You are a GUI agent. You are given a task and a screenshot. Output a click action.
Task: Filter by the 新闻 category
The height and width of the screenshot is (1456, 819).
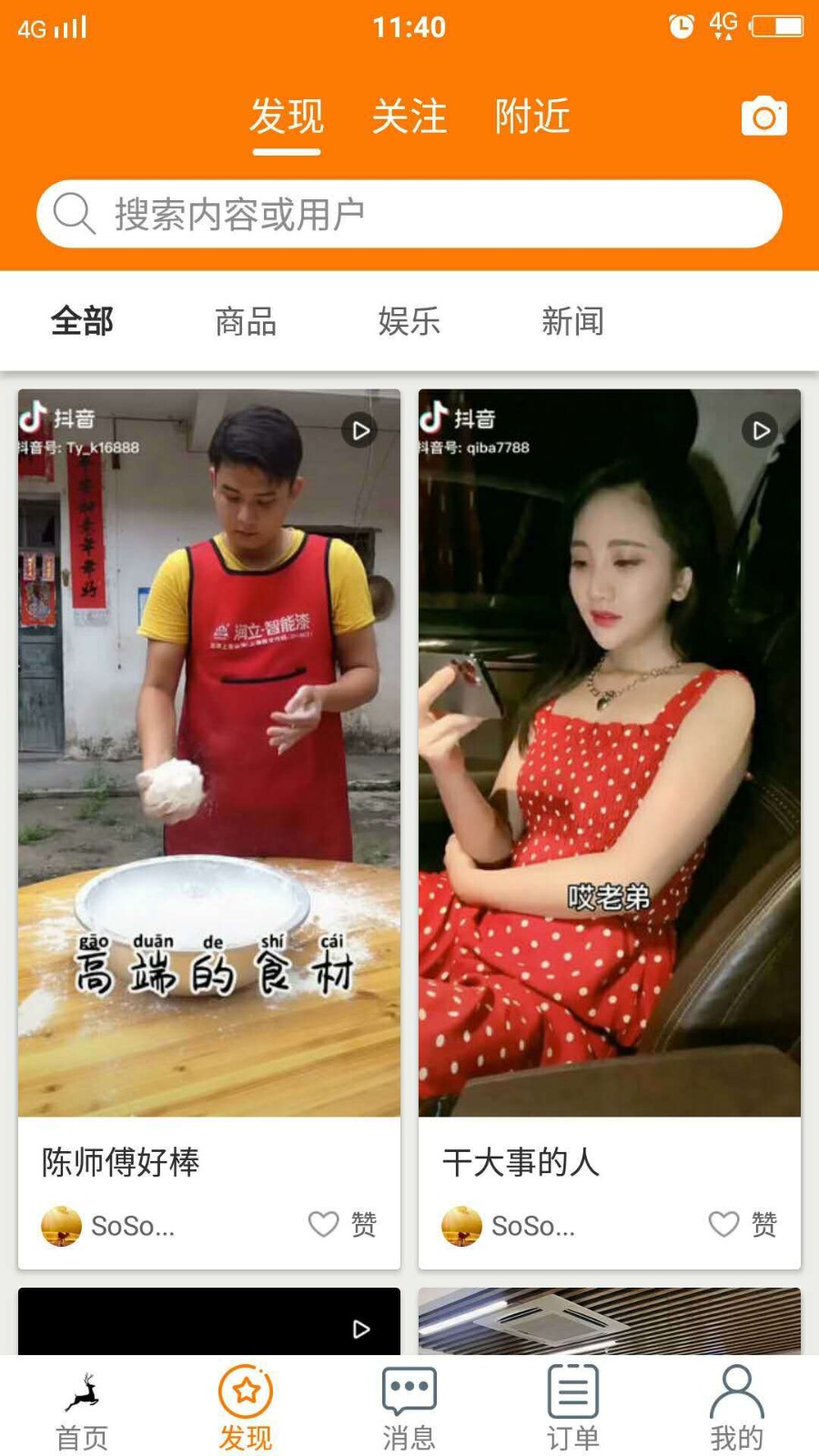click(x=572, y=321)
